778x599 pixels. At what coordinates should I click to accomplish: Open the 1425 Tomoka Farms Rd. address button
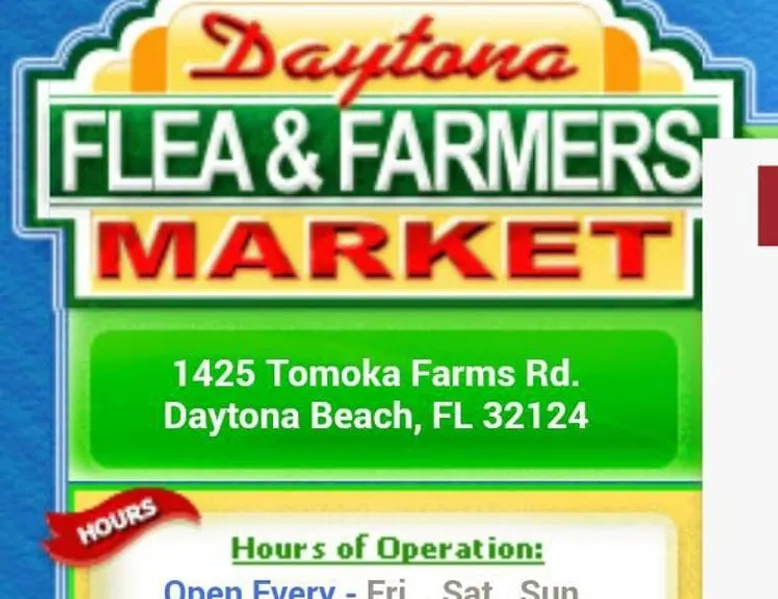377,396
